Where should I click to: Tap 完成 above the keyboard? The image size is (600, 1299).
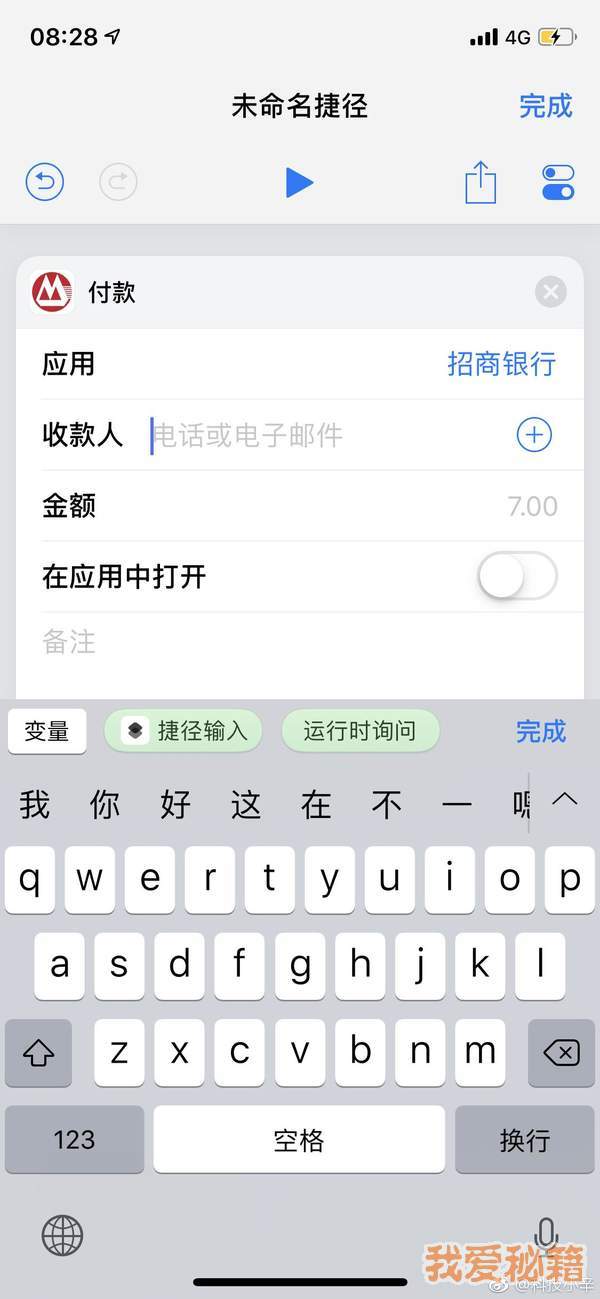point(540,731)
